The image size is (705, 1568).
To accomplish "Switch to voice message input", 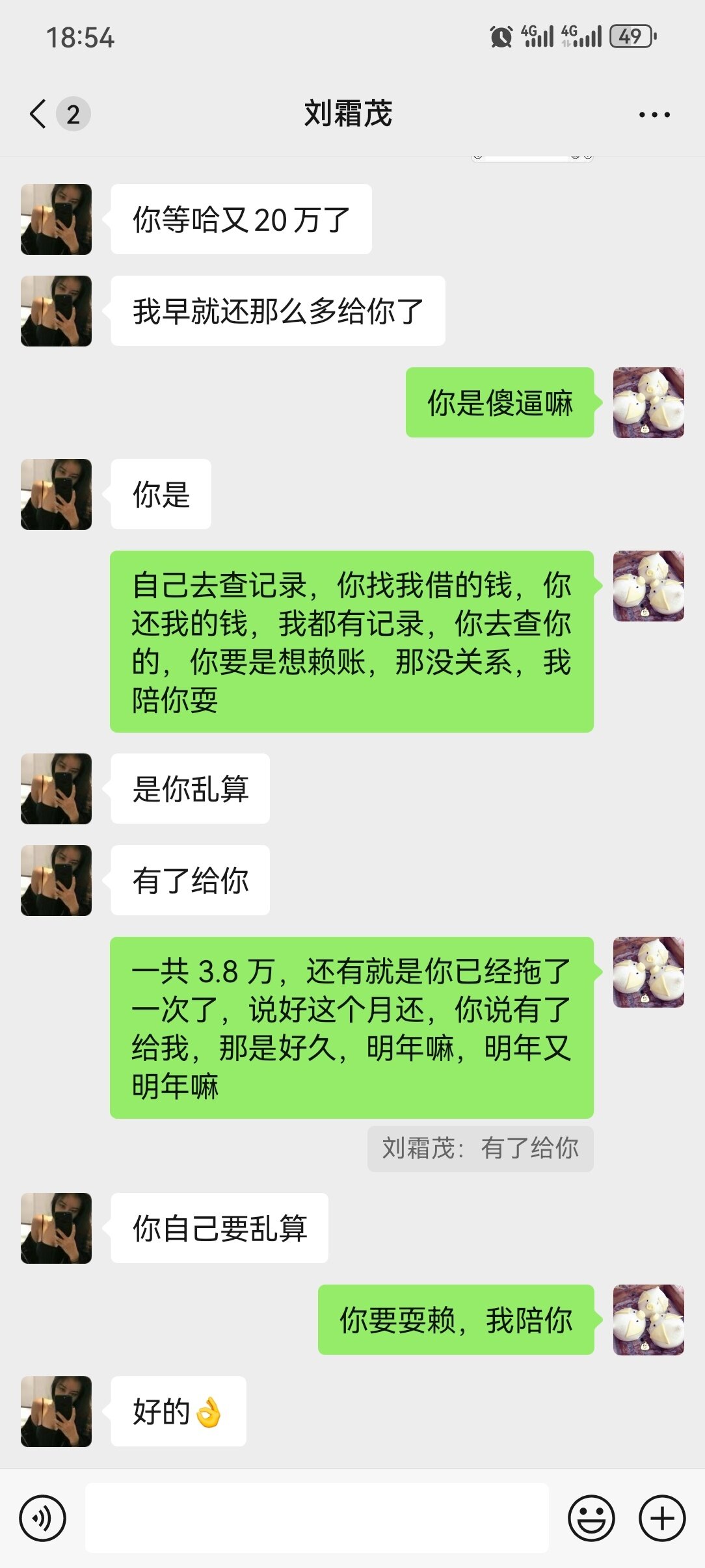I will pos(42,1519).
